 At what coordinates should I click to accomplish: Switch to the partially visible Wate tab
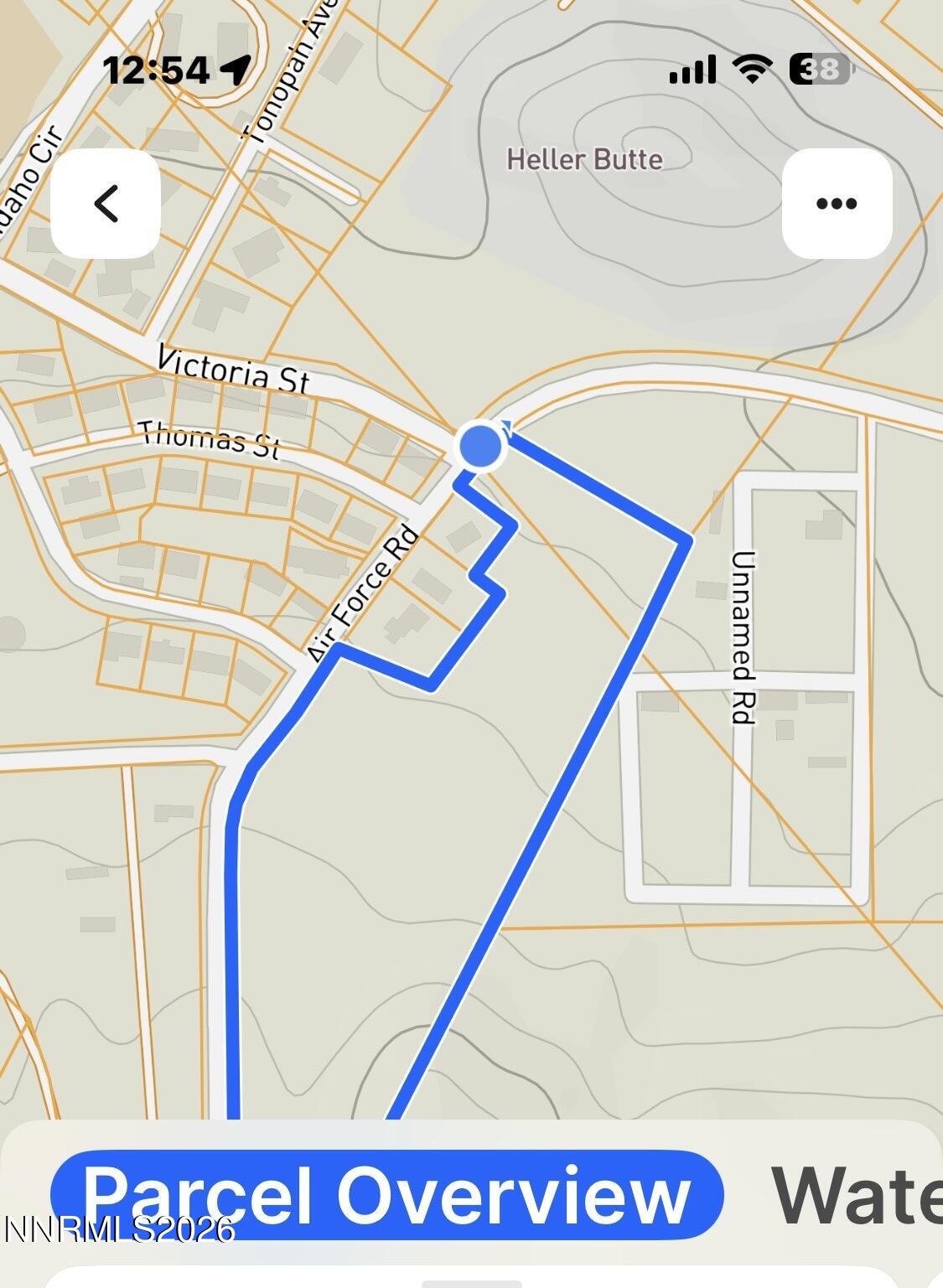tap(855, 1194)
